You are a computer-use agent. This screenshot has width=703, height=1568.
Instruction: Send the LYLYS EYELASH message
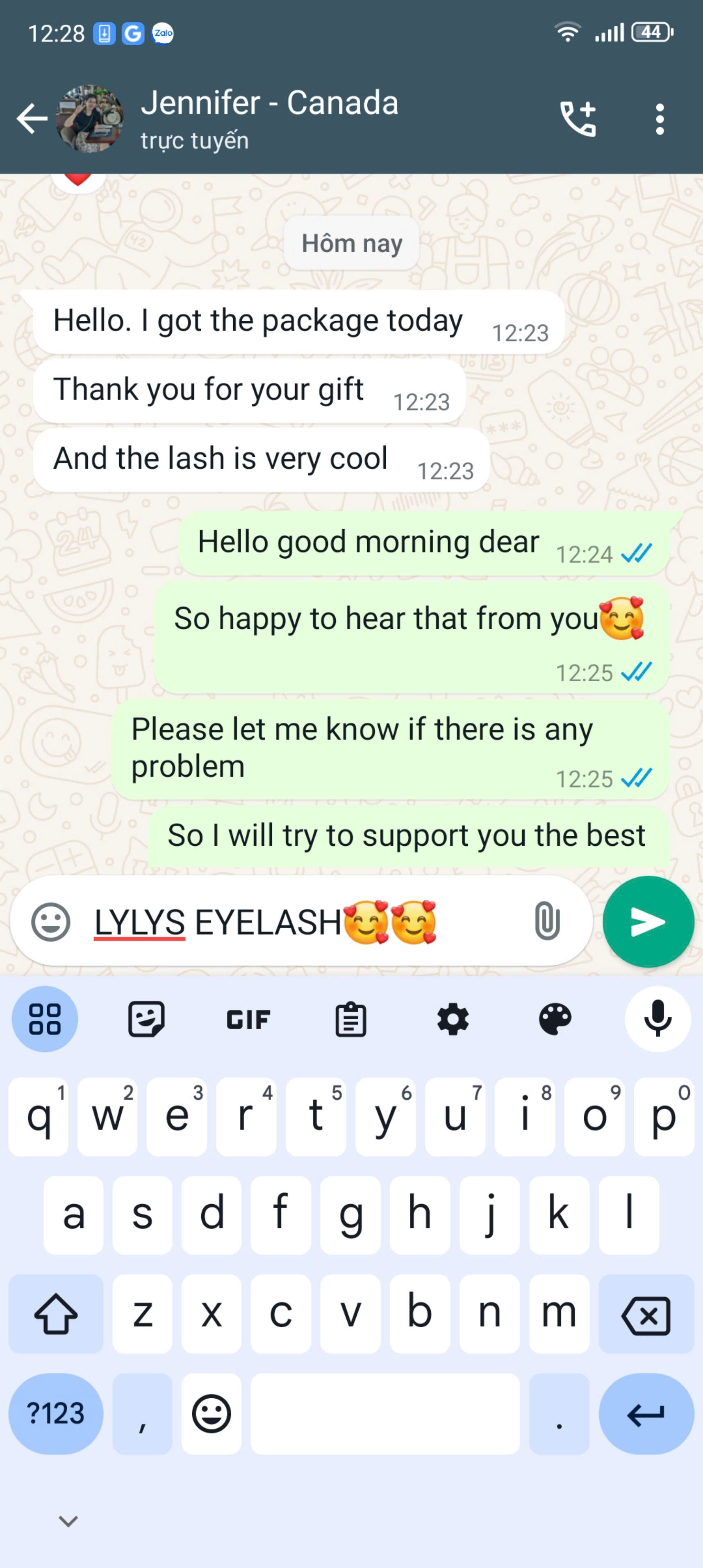tap(648, 922)
